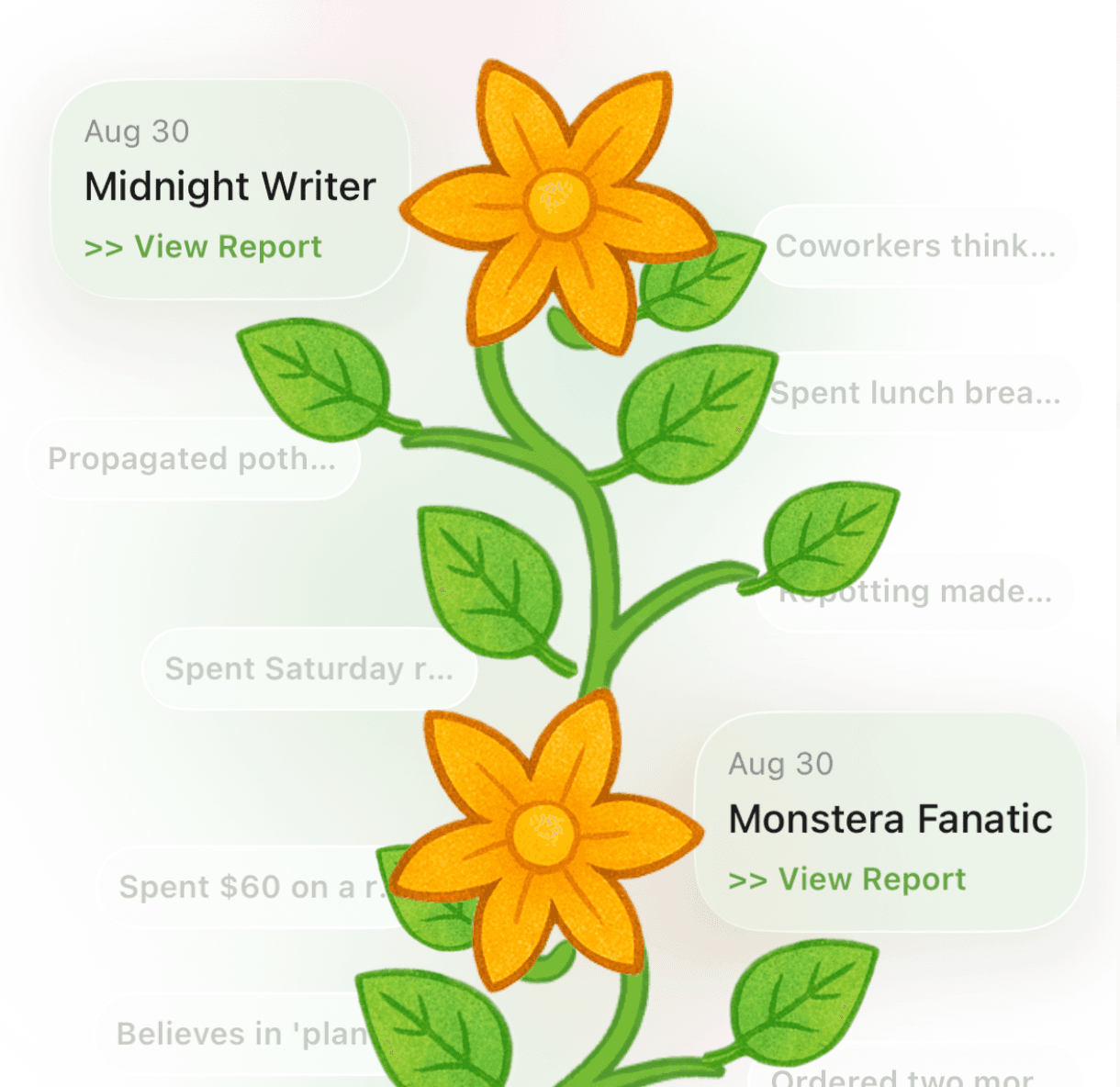View report for Monstera Fanatic

pyautogui.click(x=846, y=880)
